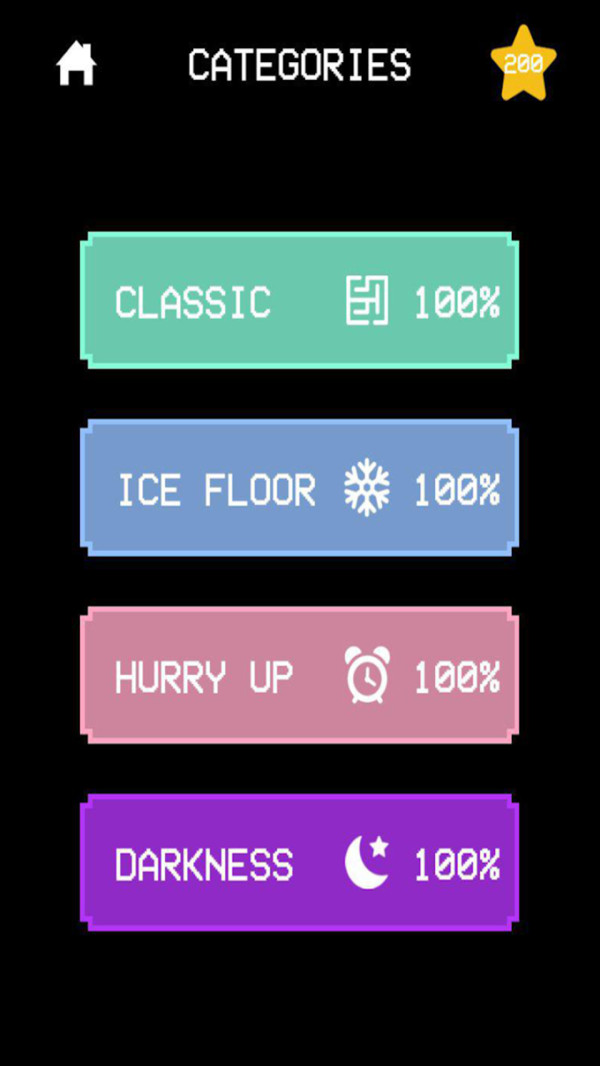Open the Classic category
The image size is (600, 1066).
point(299,301)
